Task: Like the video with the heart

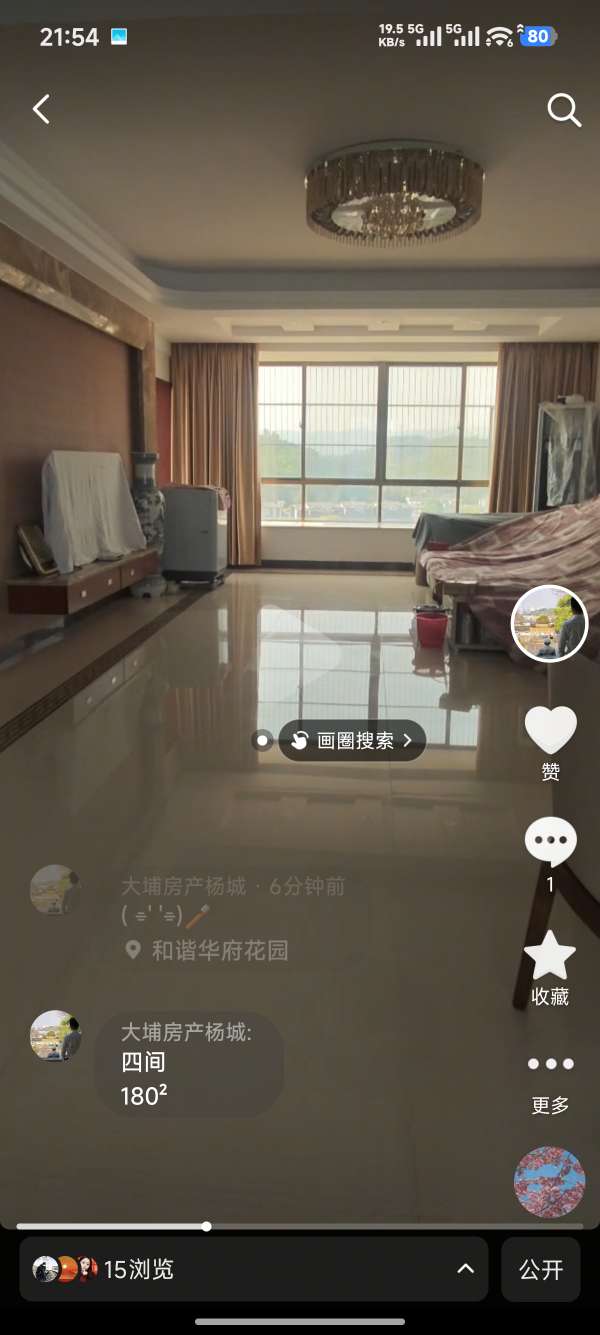Action: 550,730
